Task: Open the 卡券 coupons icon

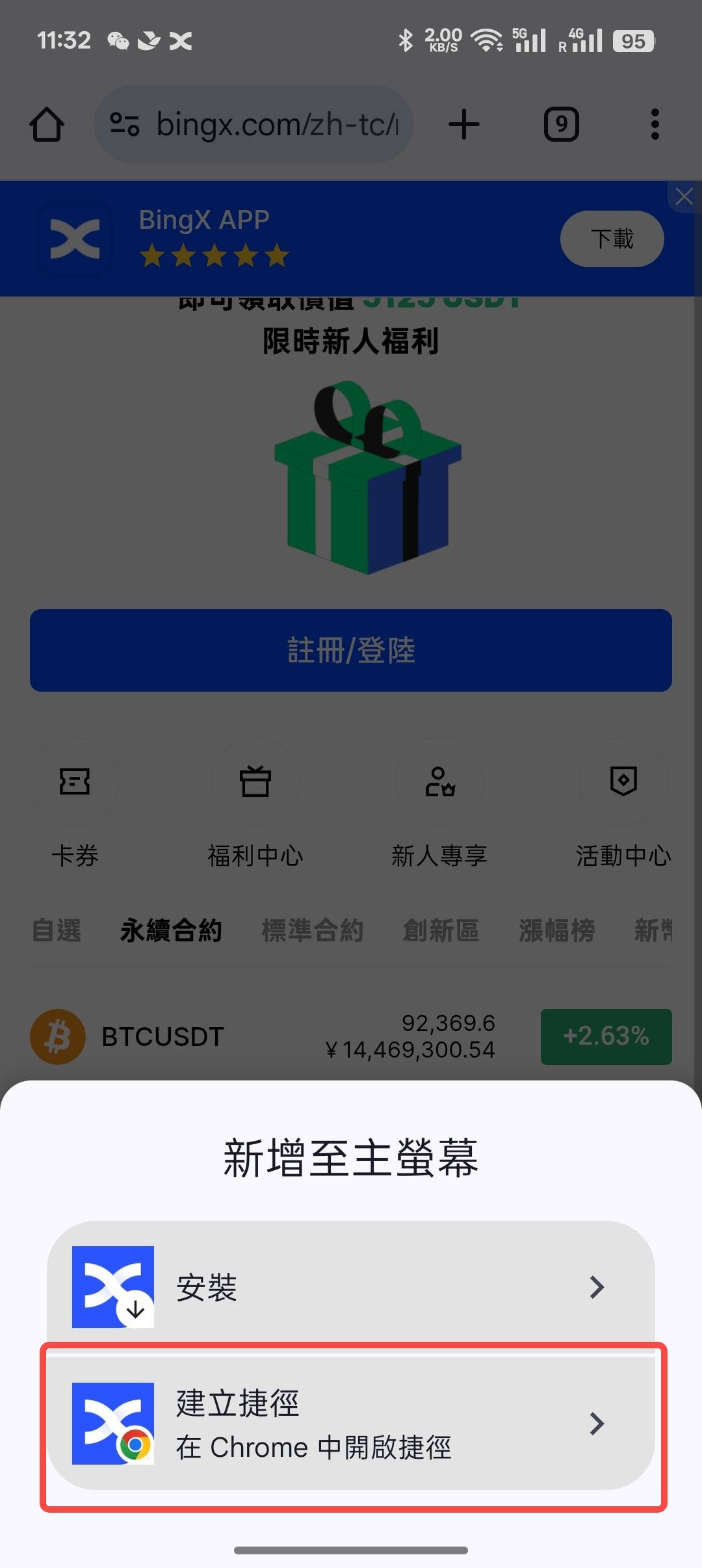Action: (74, 782)
